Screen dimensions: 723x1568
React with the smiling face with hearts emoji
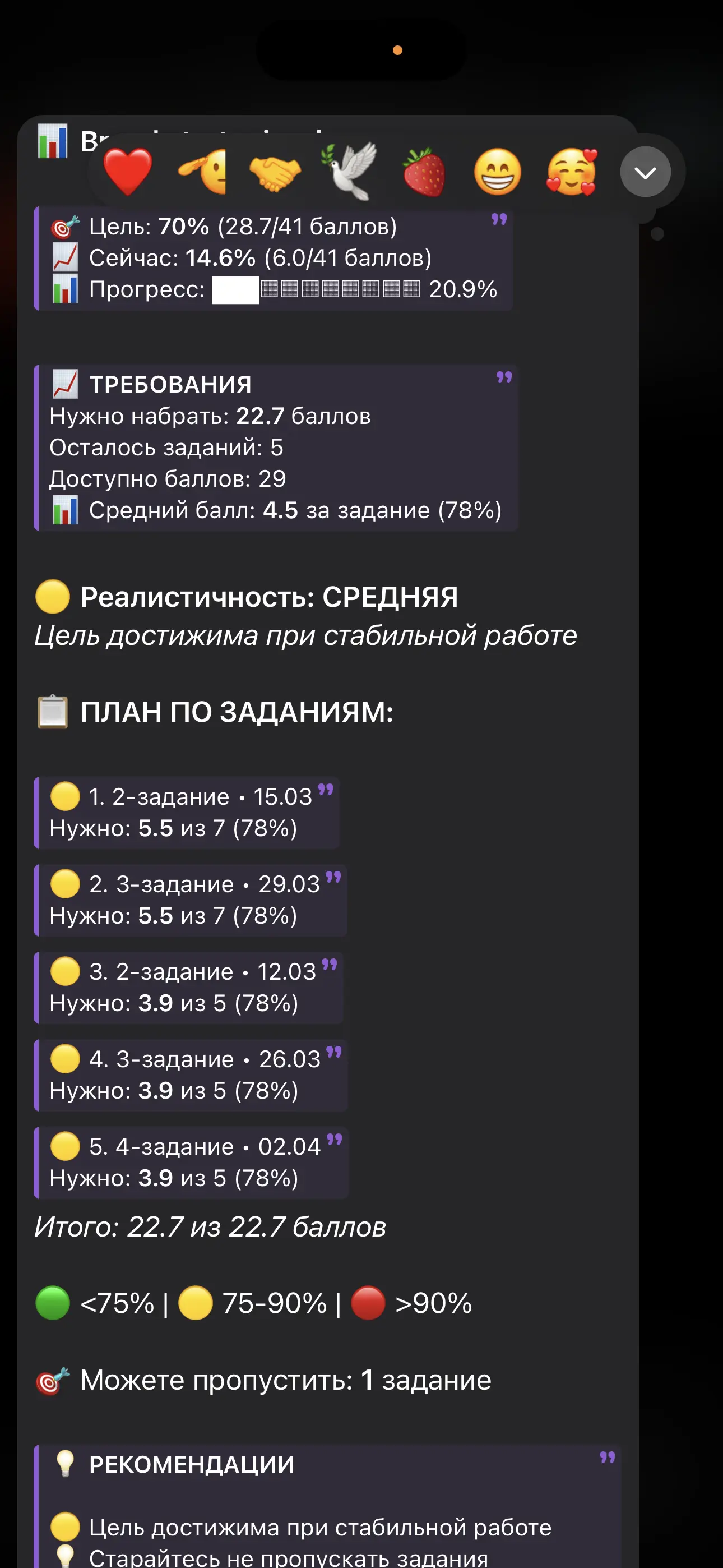click(x=572, y=172)
